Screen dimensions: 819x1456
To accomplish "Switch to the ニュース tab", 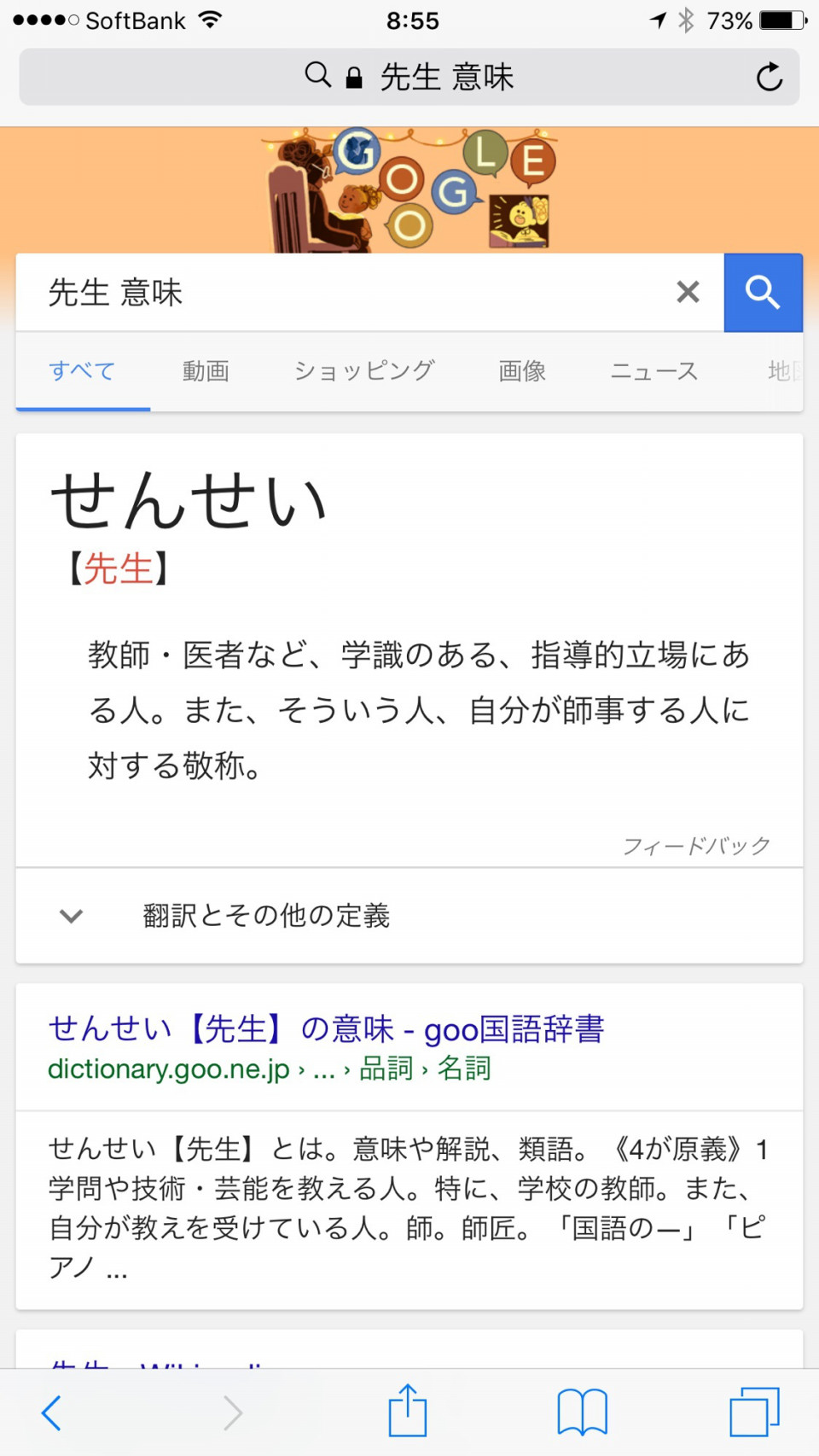I will point(654,371).
